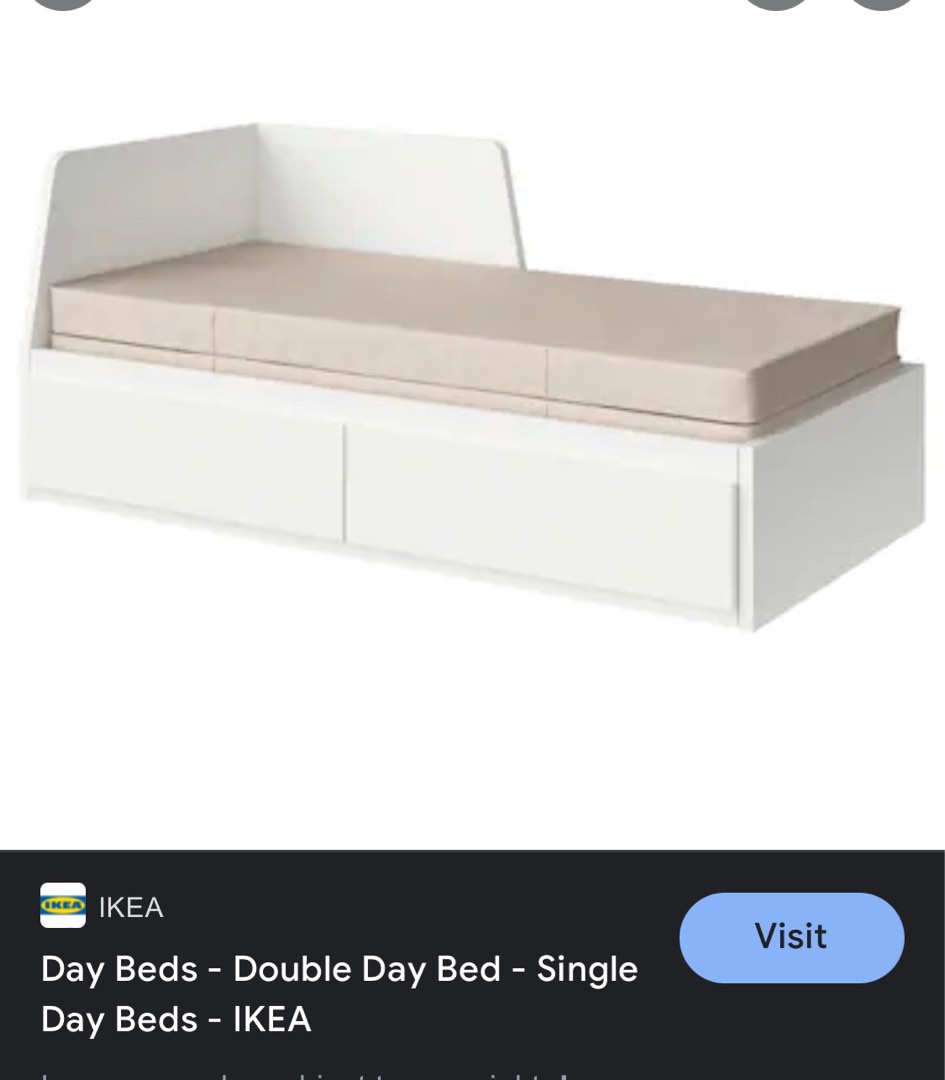Click the white space above the product image

[470, 70]
